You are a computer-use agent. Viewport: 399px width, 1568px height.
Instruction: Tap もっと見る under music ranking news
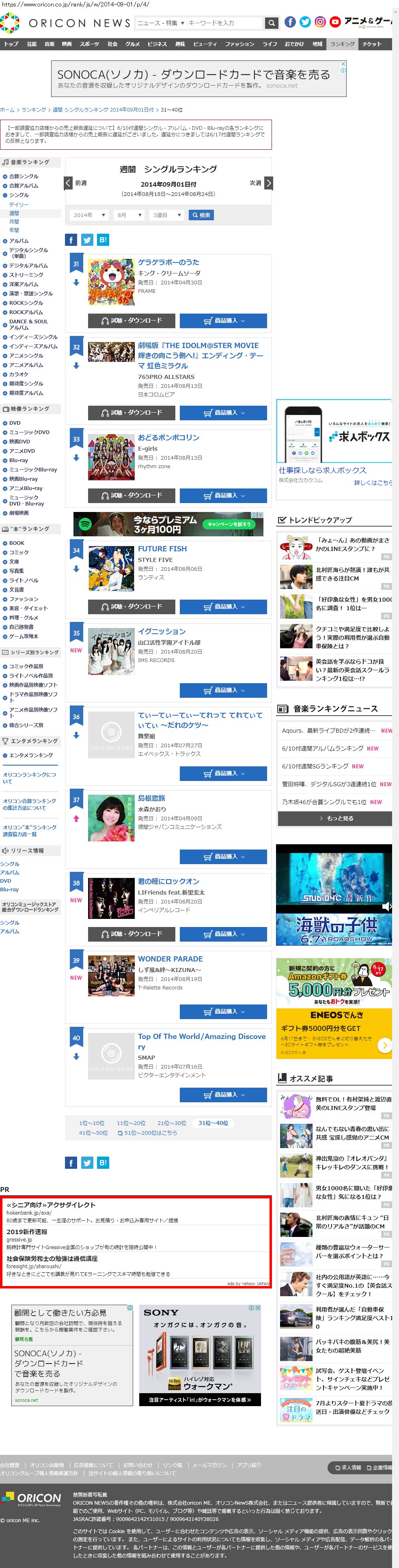(x=334, y=818)
